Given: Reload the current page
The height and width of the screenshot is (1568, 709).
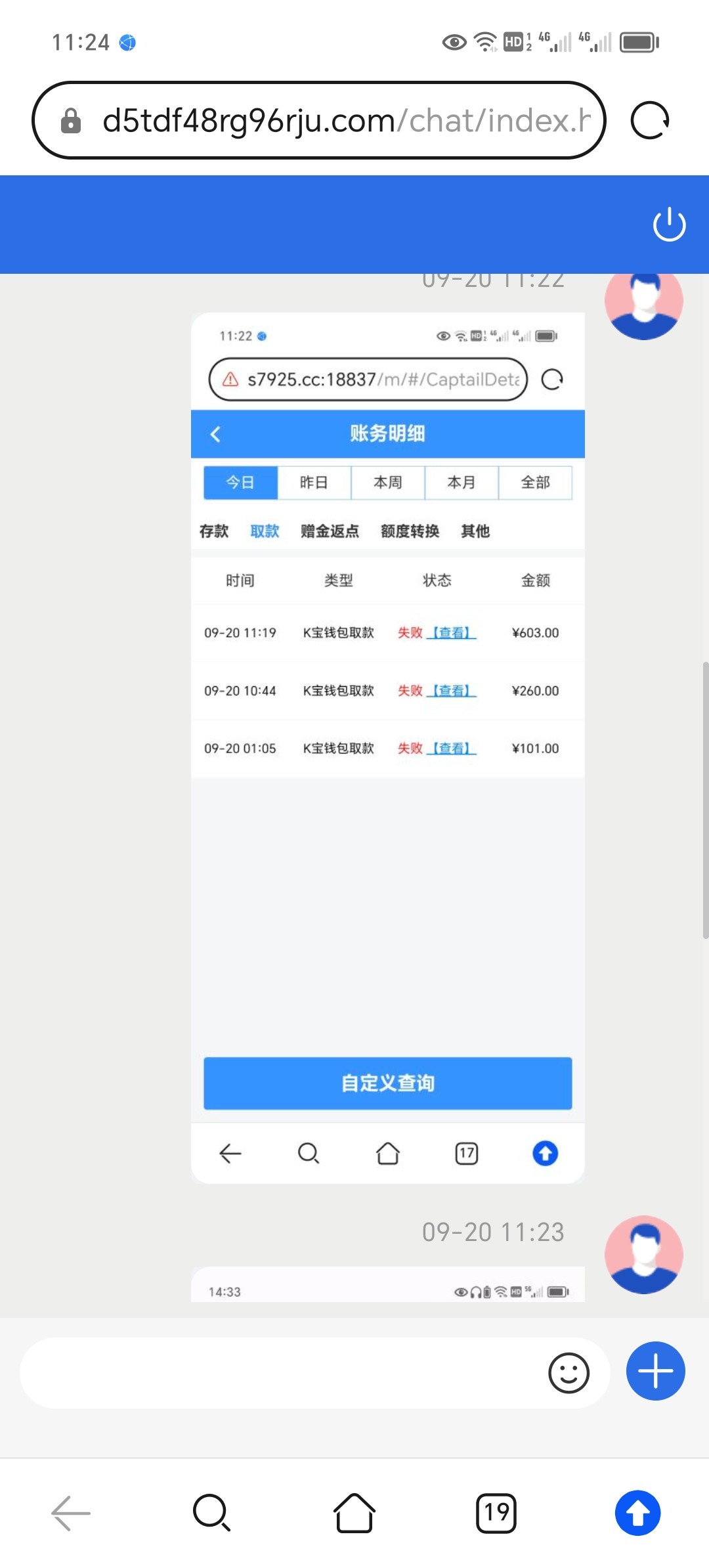Looking at the screenshot, I should [649, 121].
